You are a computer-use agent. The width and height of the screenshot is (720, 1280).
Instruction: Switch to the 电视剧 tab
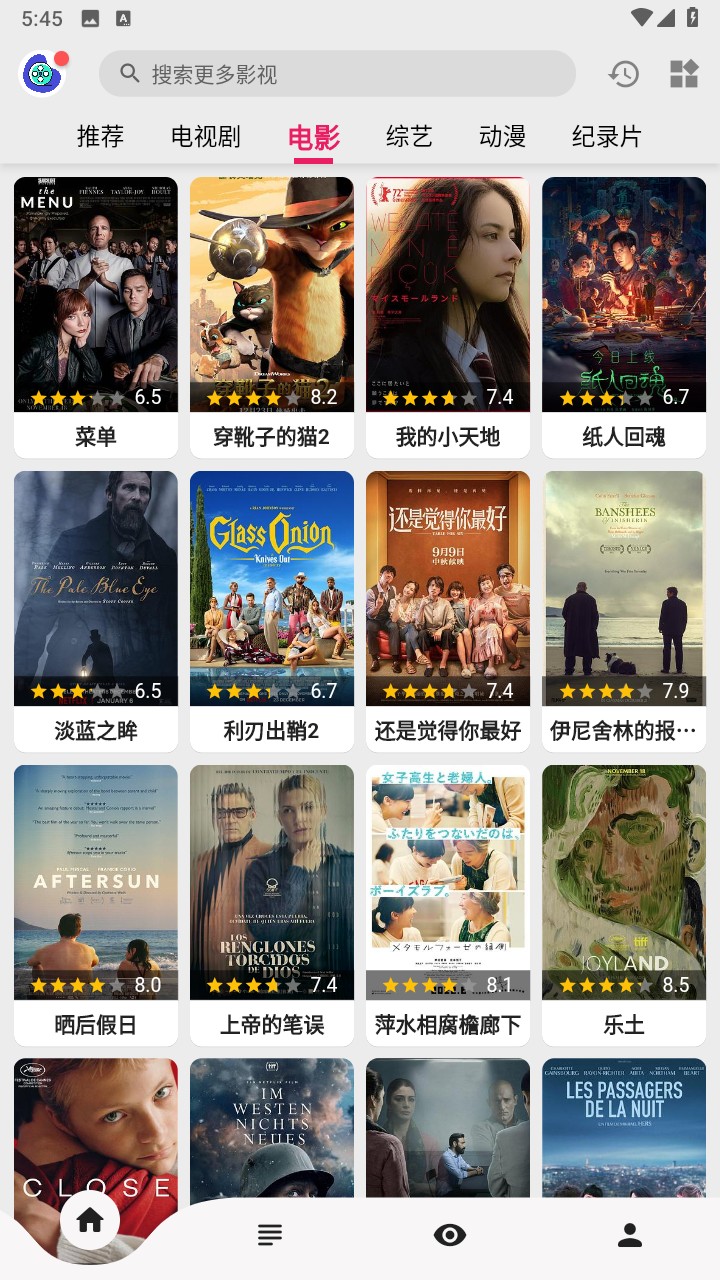click(206, 136)
